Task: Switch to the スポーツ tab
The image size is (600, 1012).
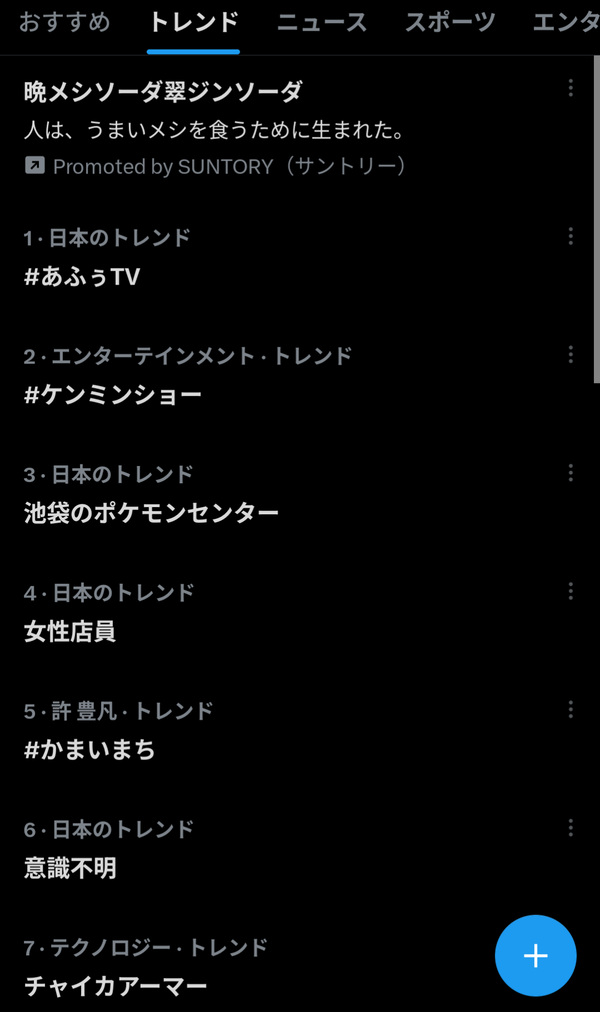Action: click(x=450, y=23)
